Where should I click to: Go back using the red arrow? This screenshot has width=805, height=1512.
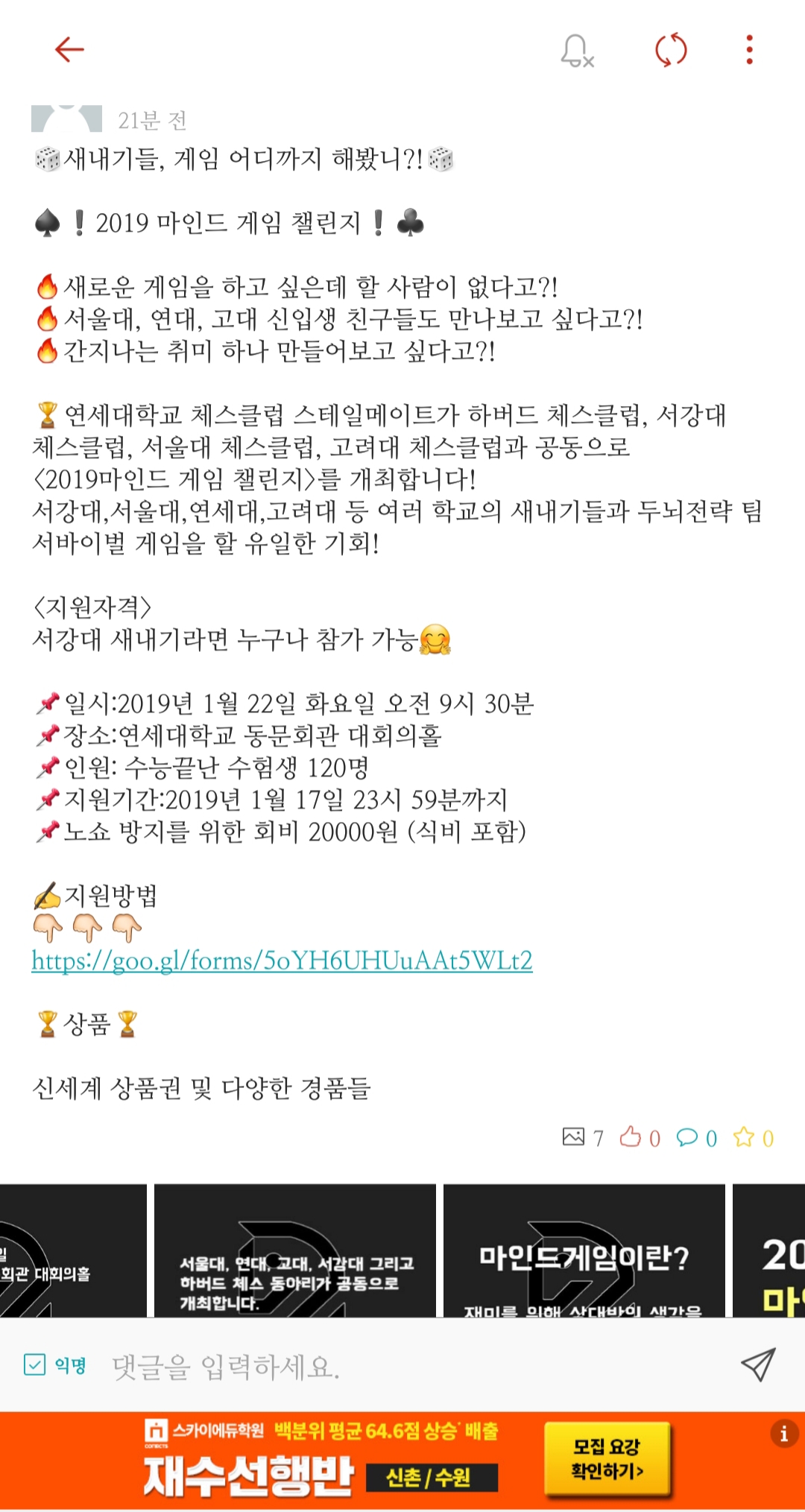[x=69, y=50]
